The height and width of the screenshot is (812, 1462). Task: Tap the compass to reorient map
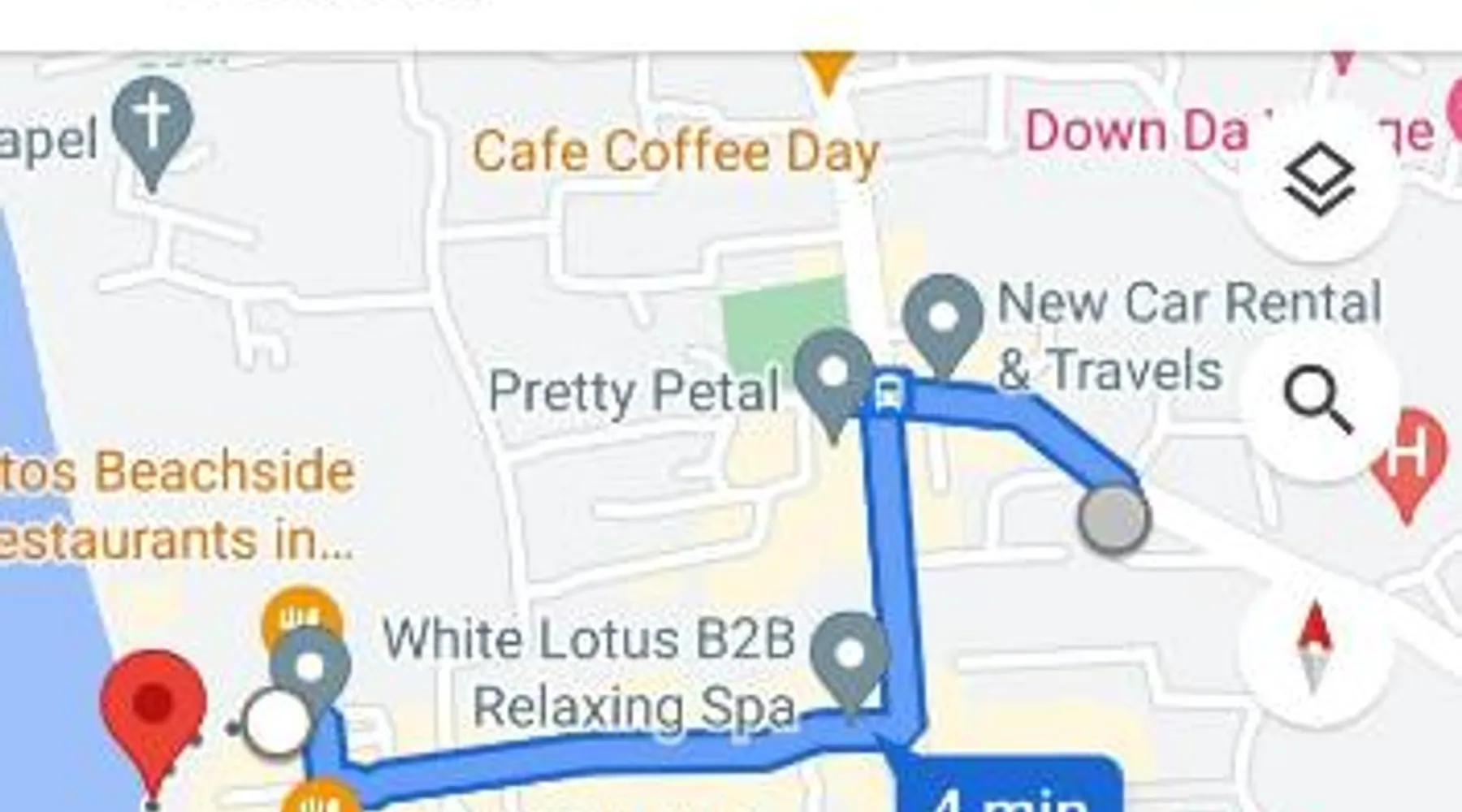coord(1316,647)
